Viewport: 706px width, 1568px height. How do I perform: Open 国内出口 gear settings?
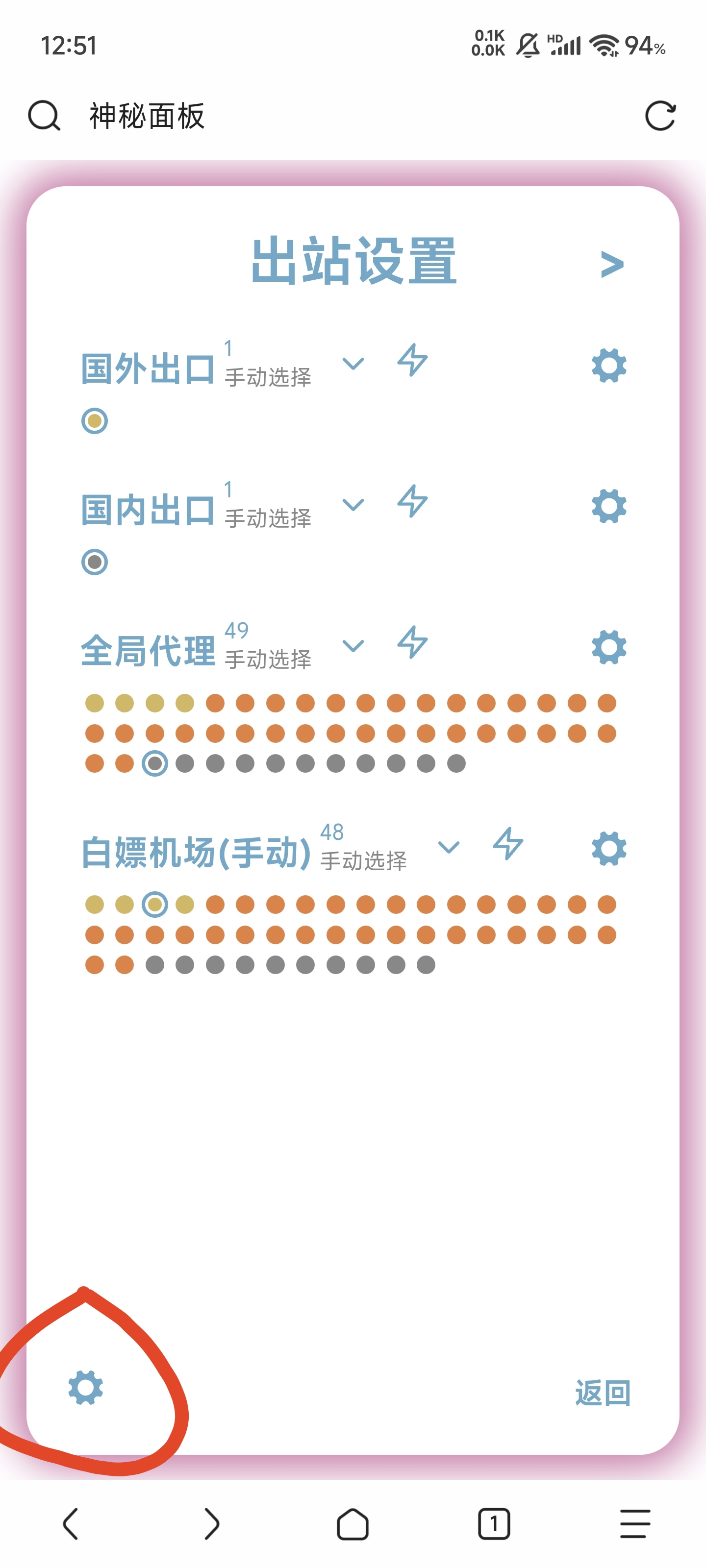coord(608,506)
